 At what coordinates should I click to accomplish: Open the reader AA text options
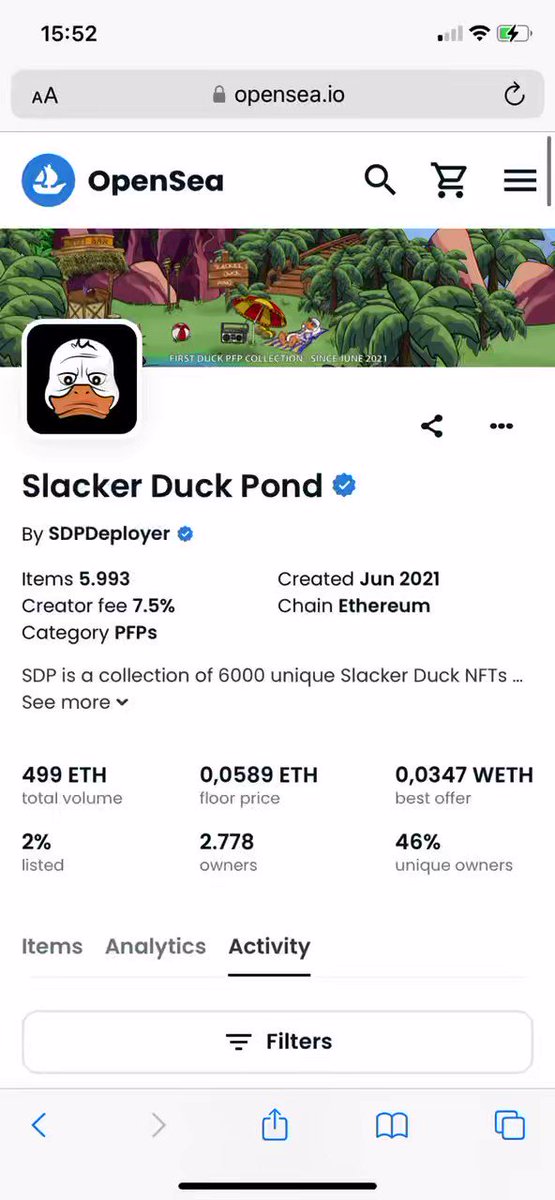(45, 96)
